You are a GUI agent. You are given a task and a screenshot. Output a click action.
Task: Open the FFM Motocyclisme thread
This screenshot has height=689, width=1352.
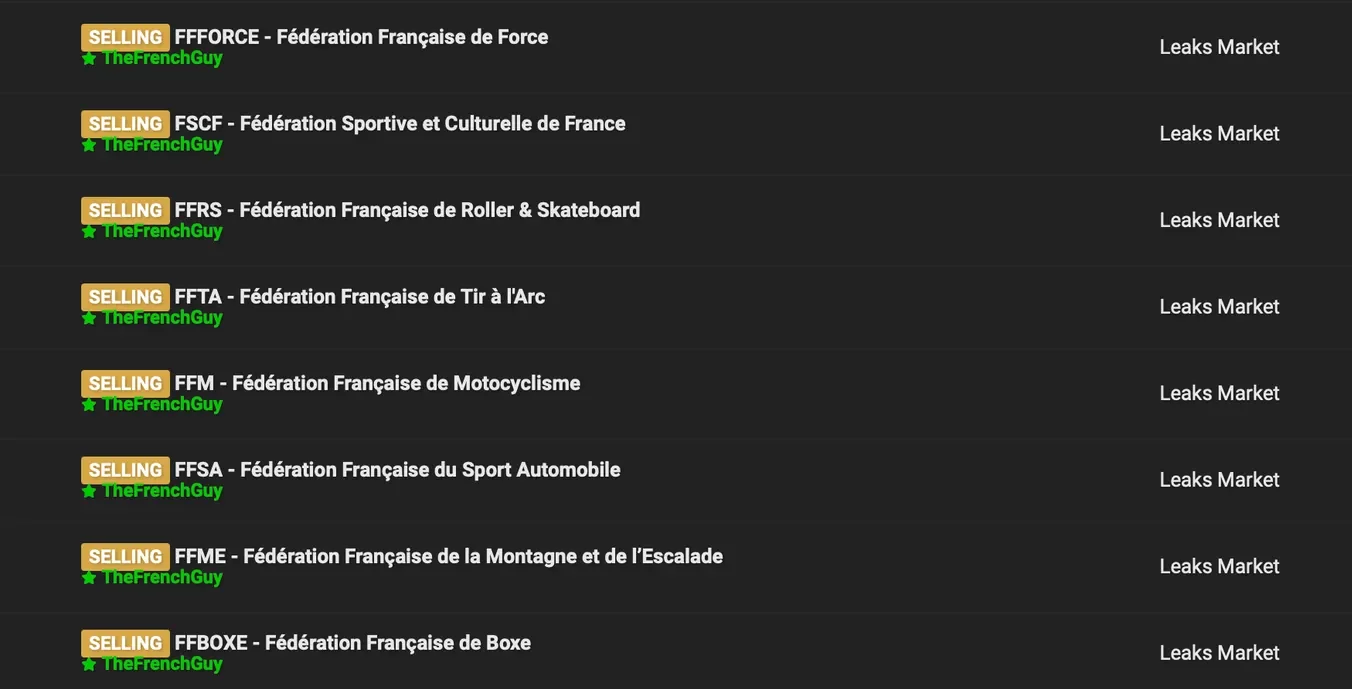point(377,383)
